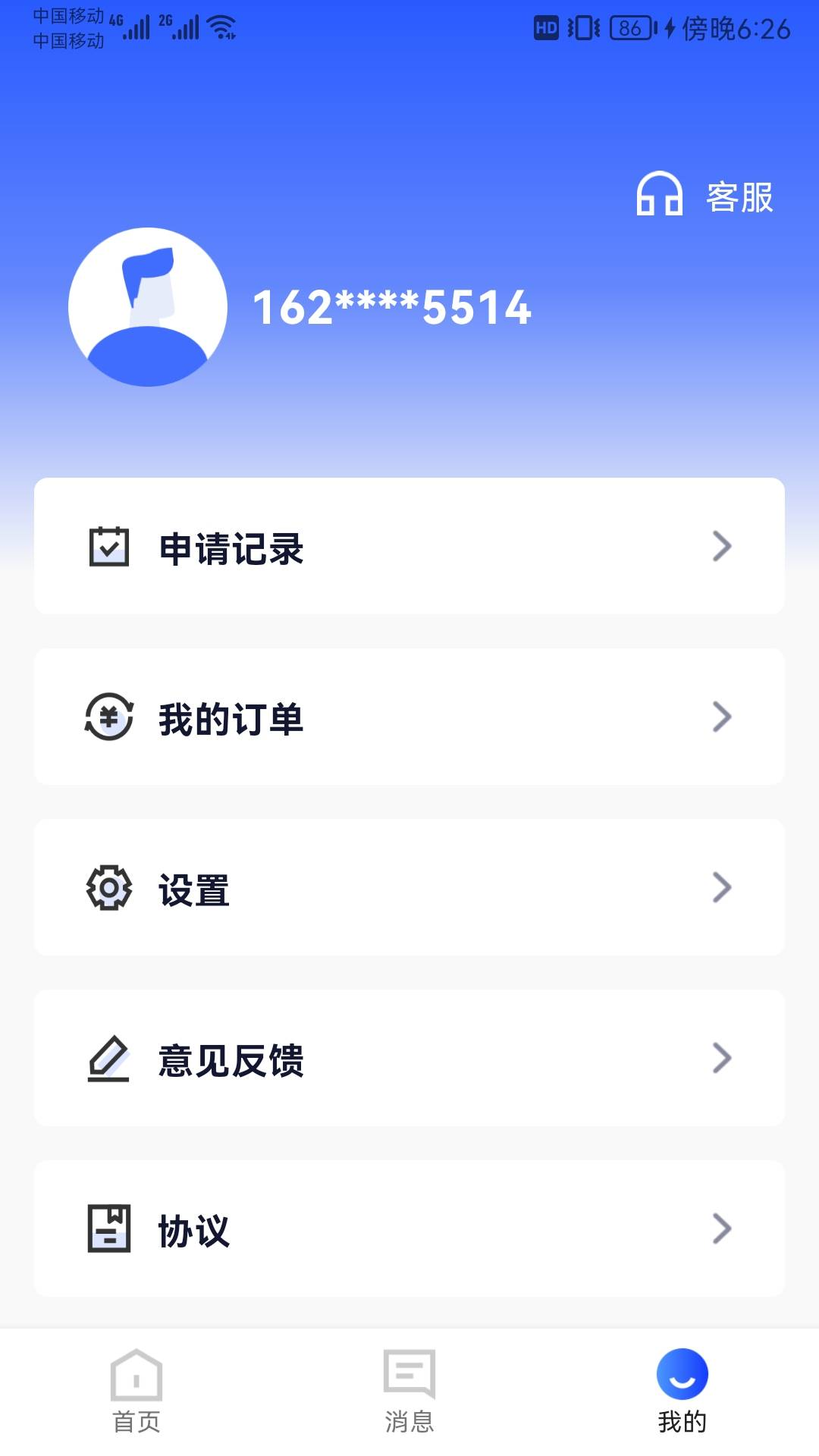Contact 客服 customer service
This screenshot has width=819, height=1456.
click(x=705, y=196)
